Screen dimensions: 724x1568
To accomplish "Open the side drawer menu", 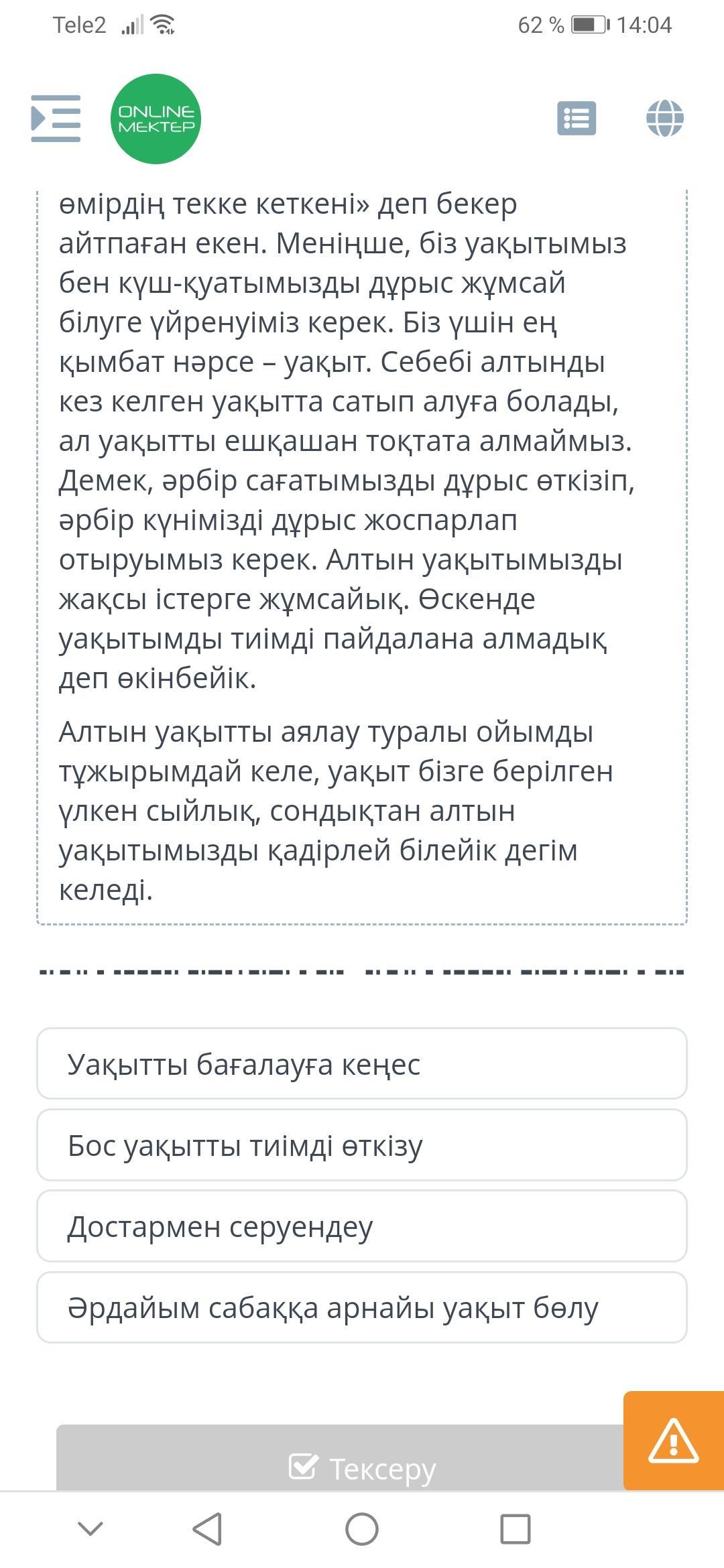I will [56, 119].
